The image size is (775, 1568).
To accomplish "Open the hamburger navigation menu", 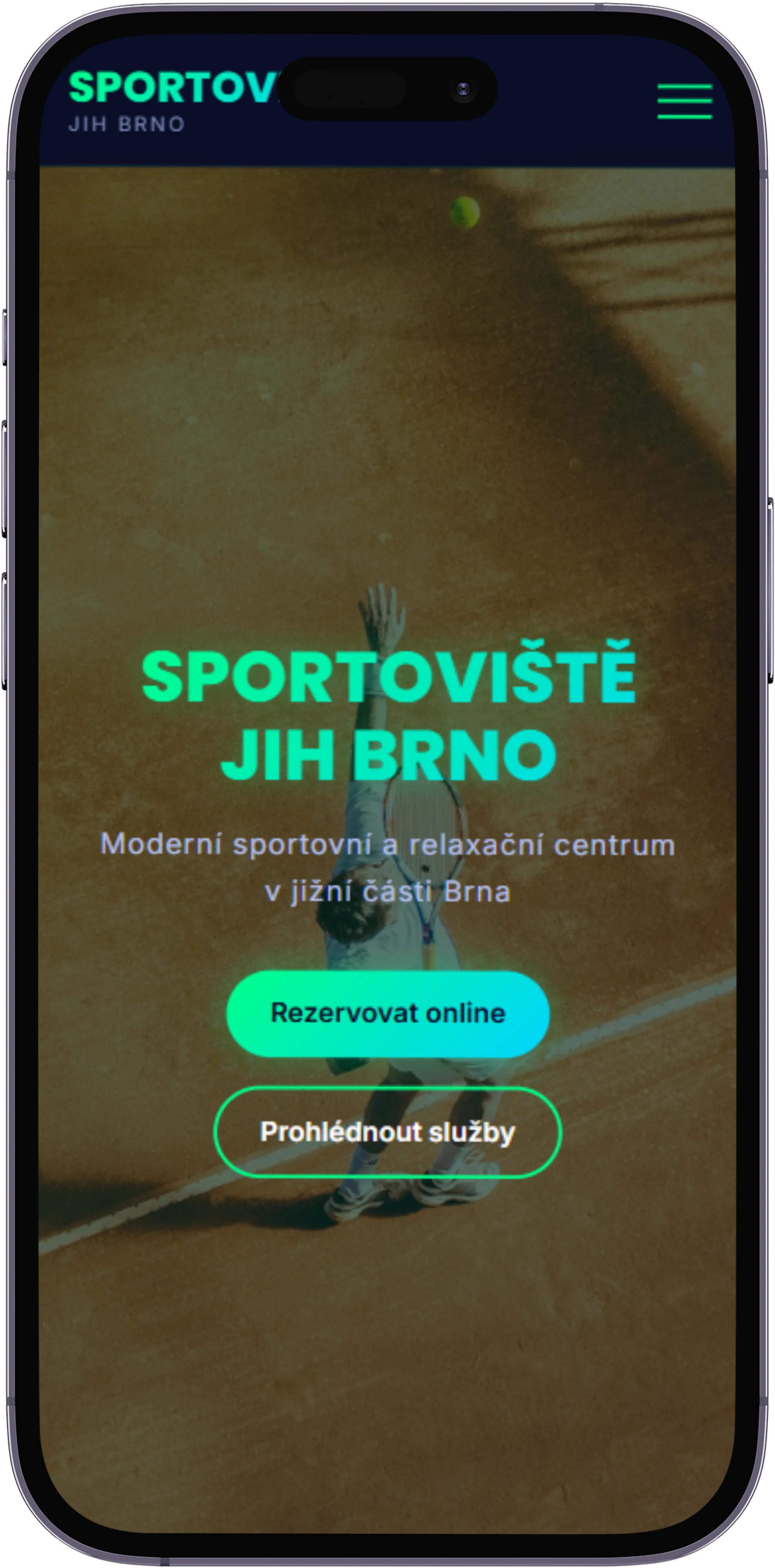I will (684, 101).
